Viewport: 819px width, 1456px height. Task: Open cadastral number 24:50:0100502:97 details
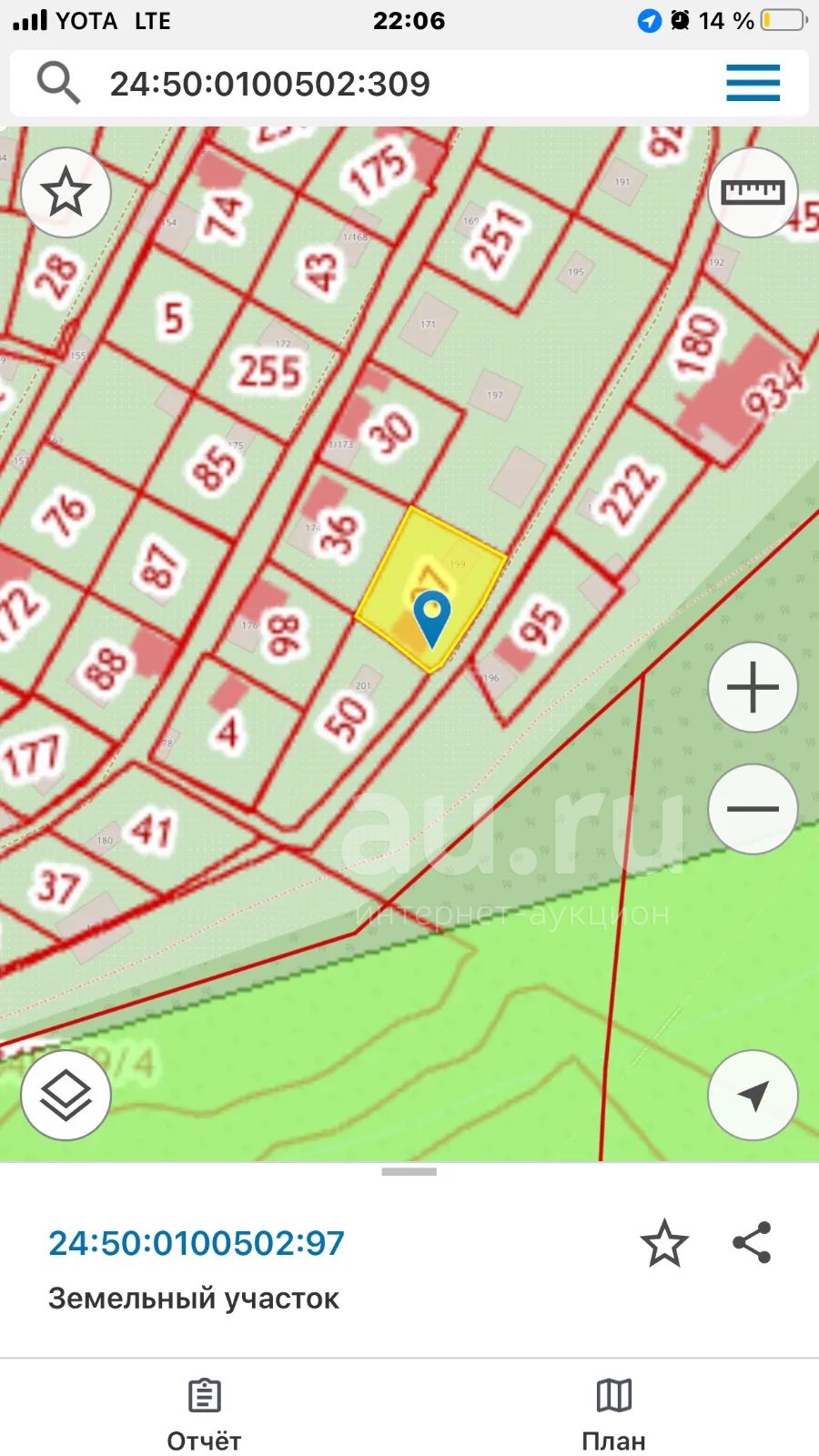[197, 1243]
